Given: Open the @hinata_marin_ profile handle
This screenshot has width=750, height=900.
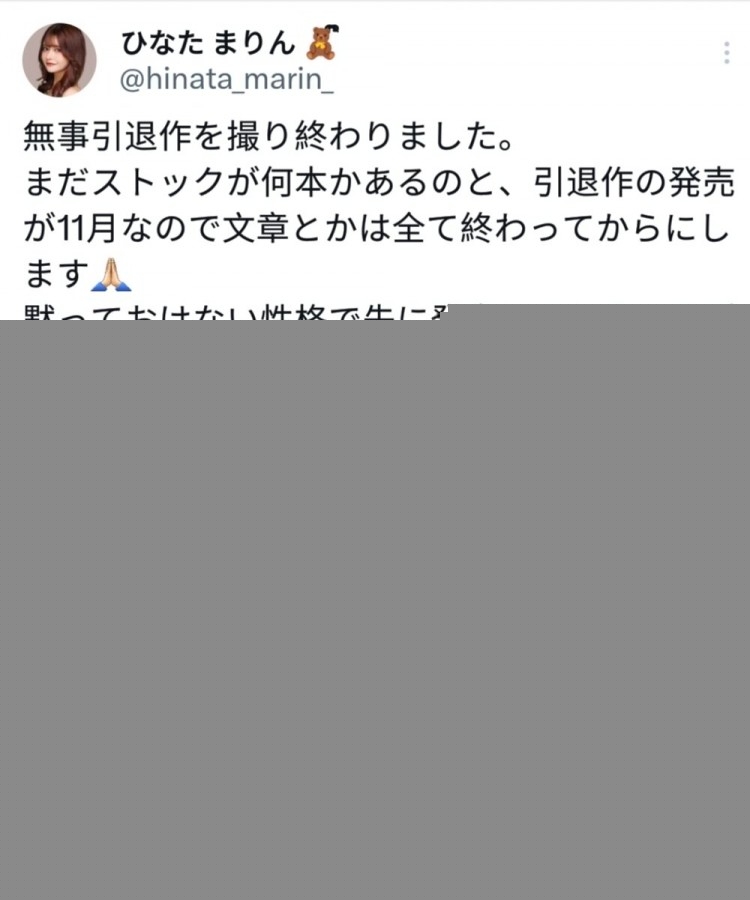Looking at the screenshot, I should (227, 80).
